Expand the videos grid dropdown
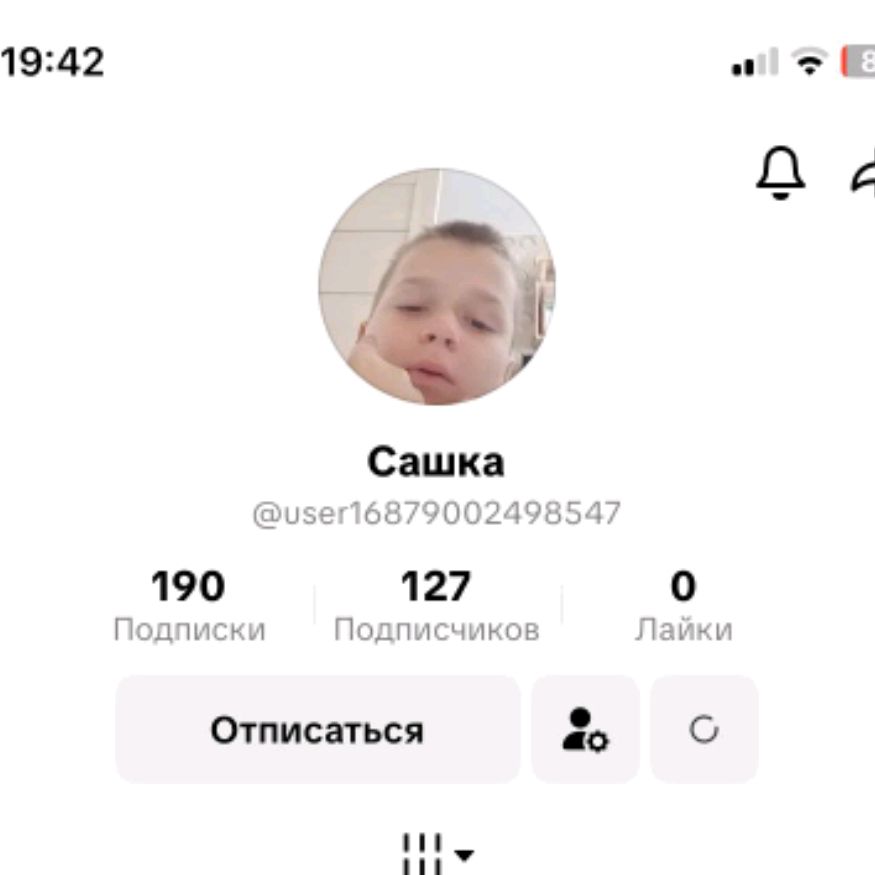875x875 pixels. [x=437, y=855]
